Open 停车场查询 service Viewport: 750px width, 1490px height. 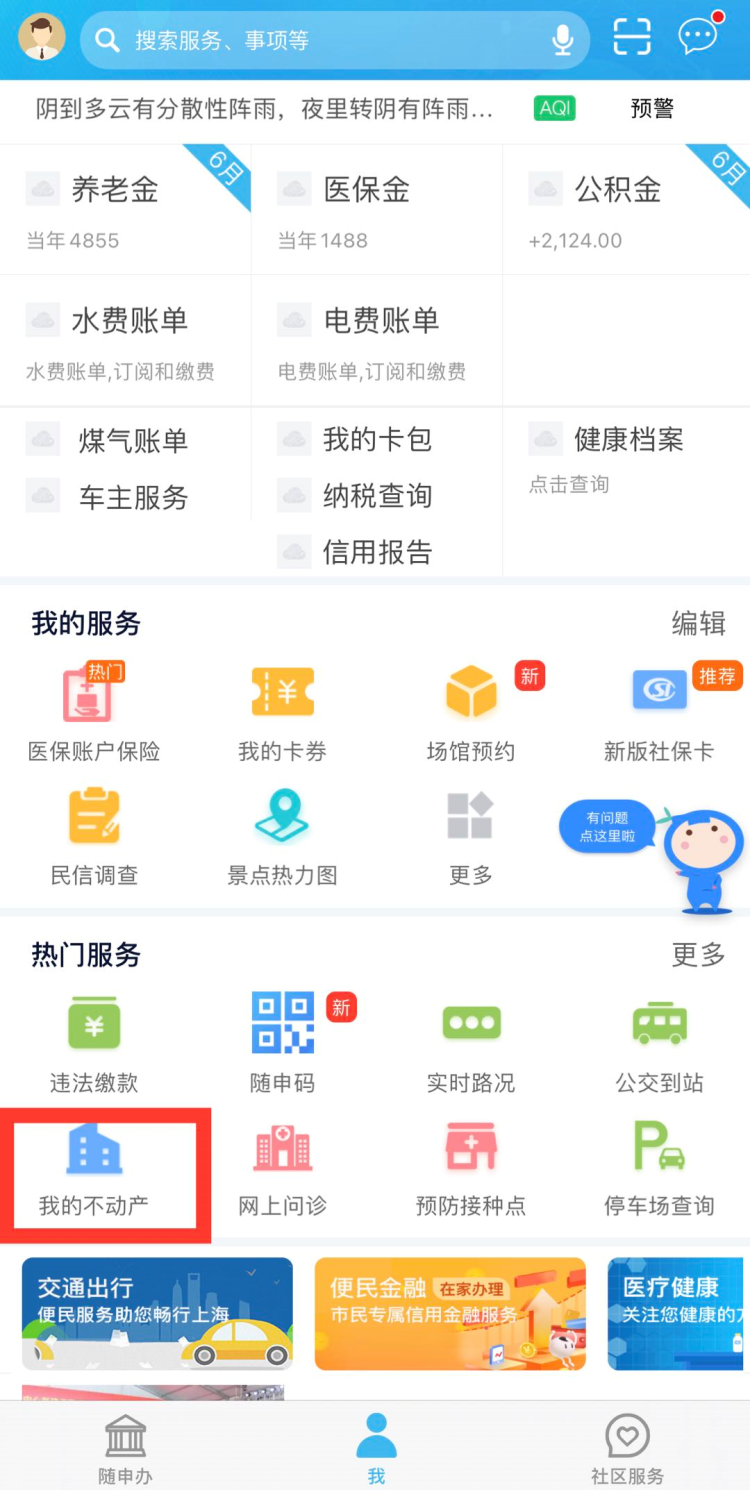click(x=659, y=1168)
